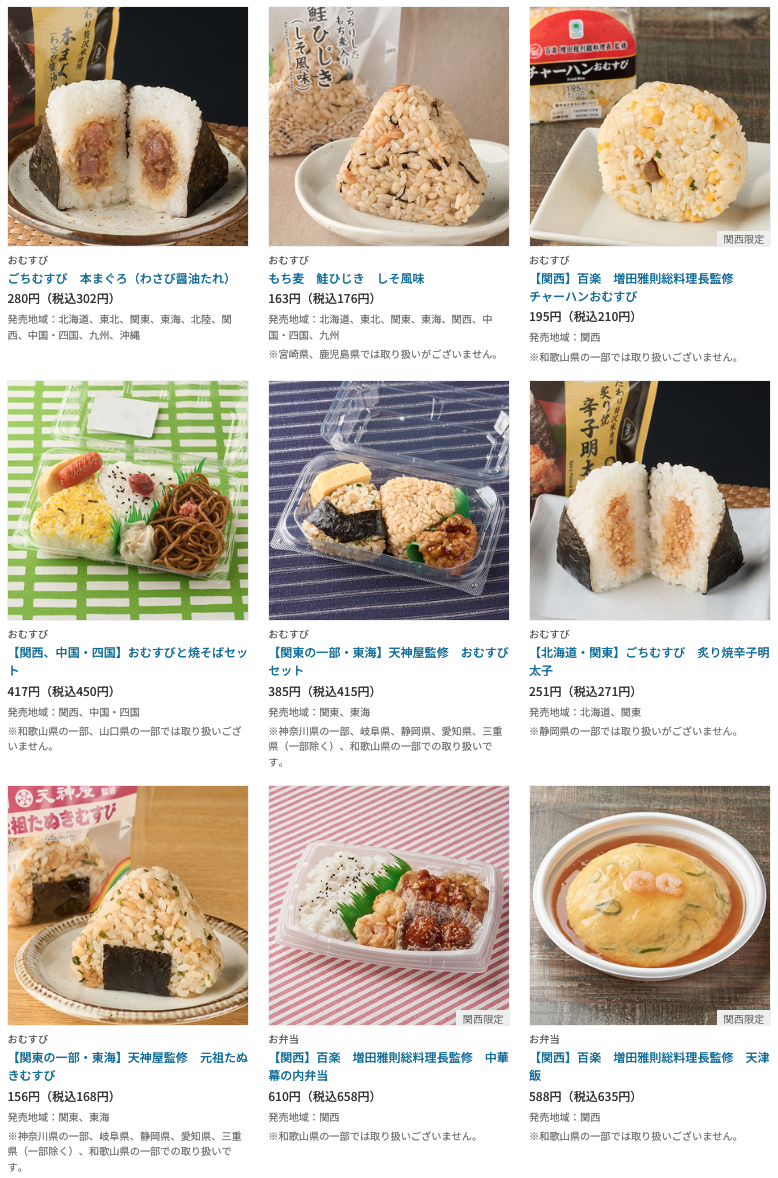Open おむすびと焼そばセット product link
Image resolution: width=778 pixels, height=1178 pixels.
coord(127,661)
